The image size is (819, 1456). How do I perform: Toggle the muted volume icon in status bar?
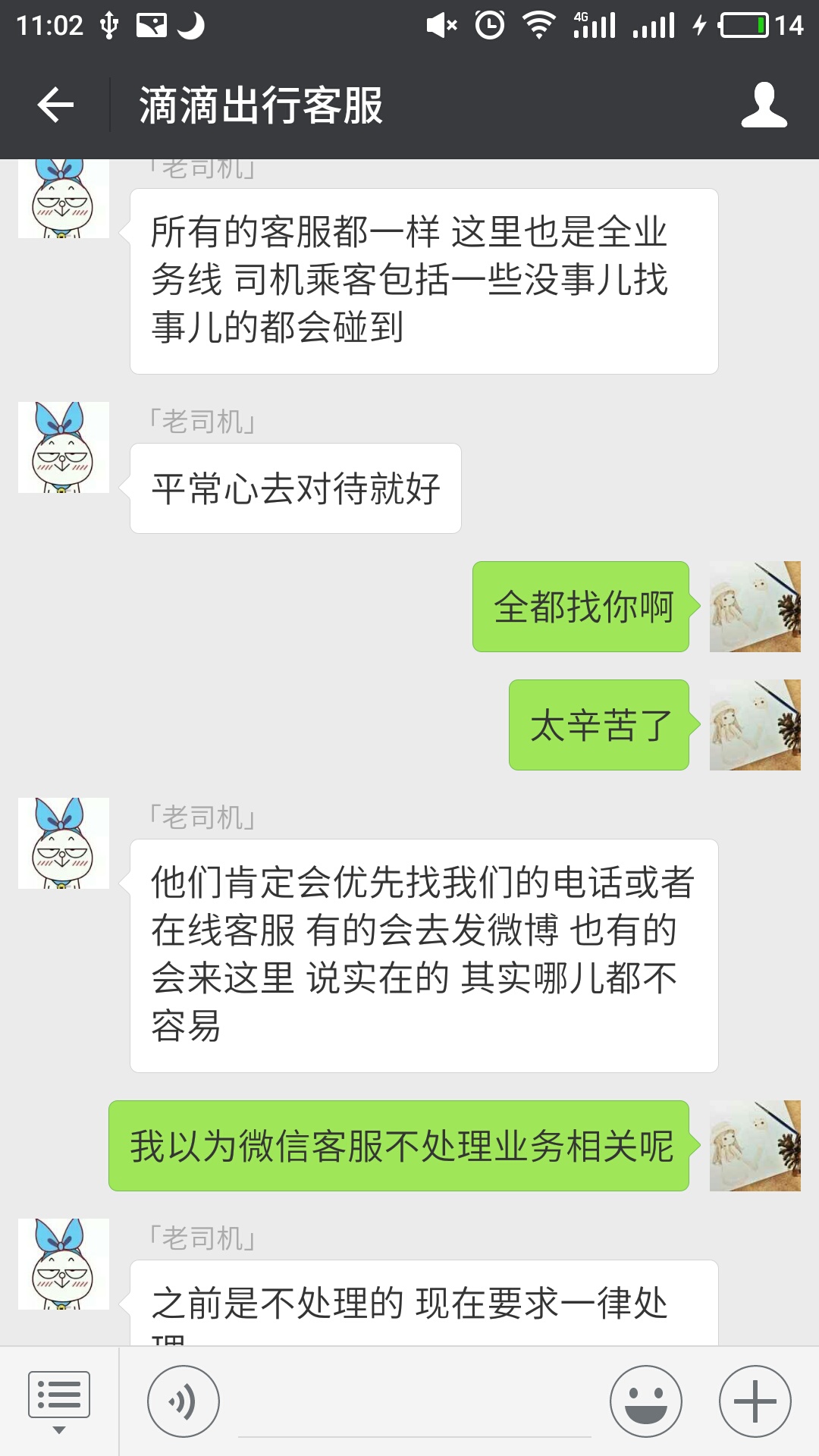[x=440, y=24]
